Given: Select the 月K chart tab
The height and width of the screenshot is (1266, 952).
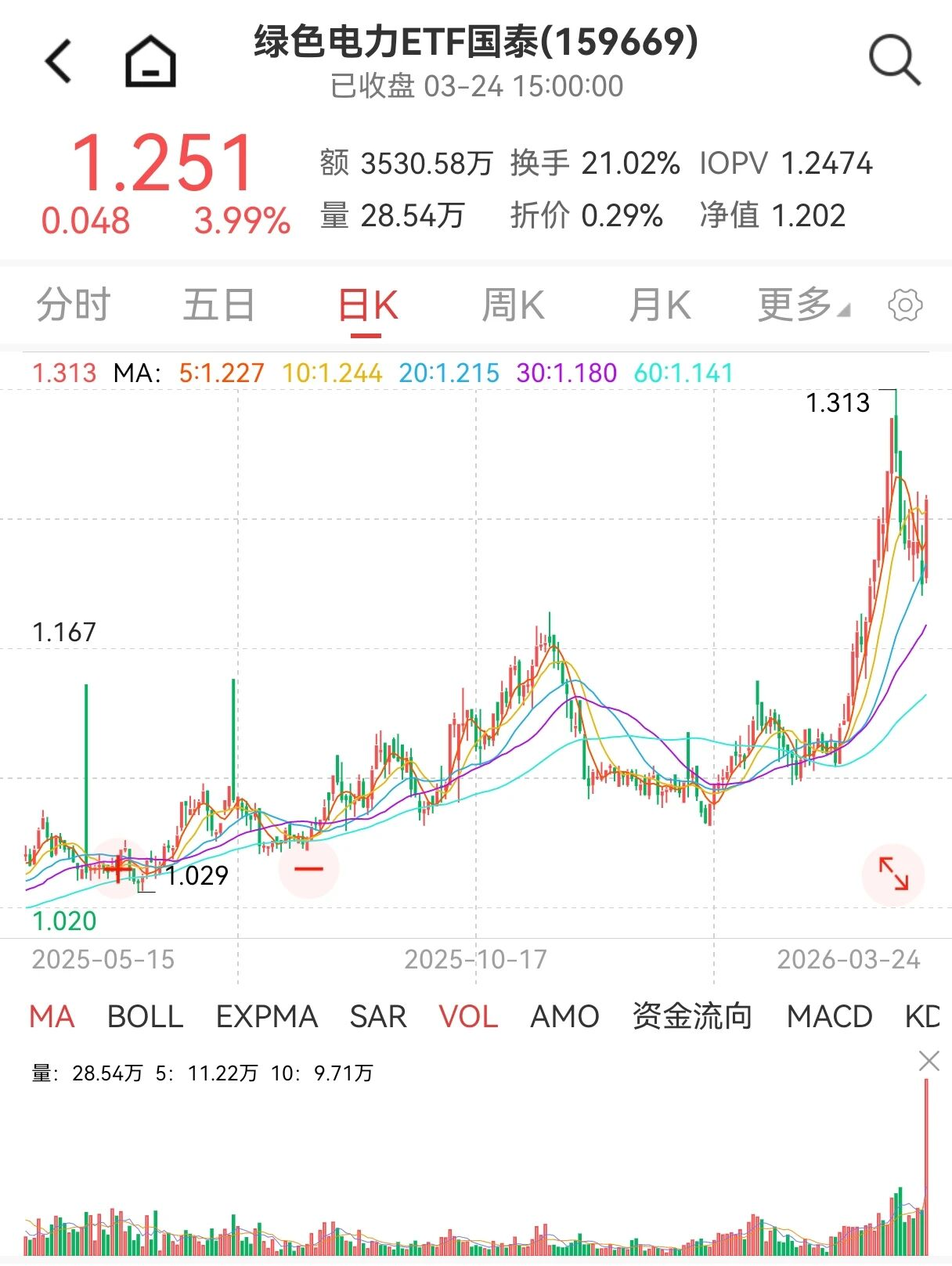Looking at the screenshot, I should 659,305.
